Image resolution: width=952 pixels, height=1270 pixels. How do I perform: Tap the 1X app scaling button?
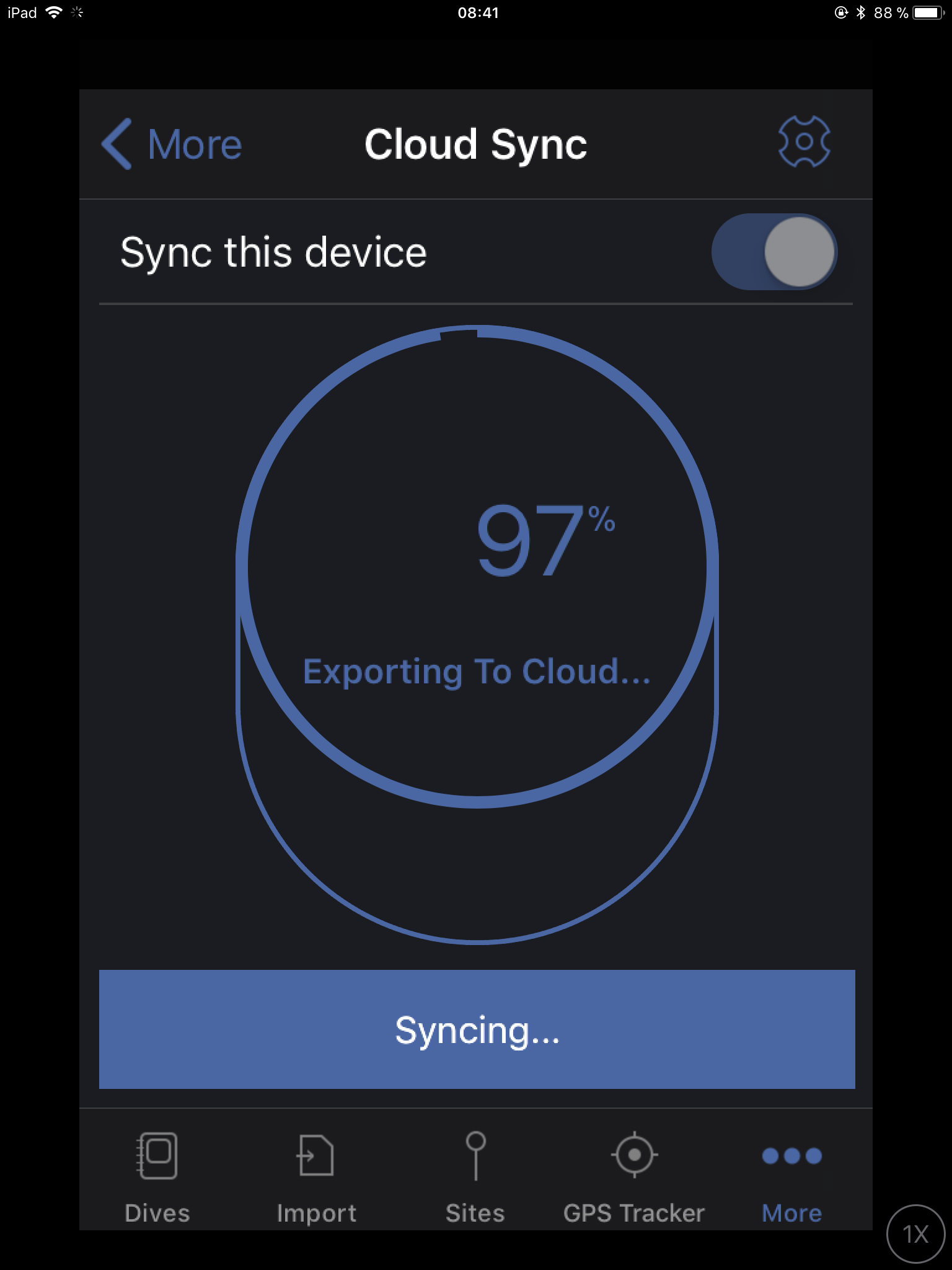pyautogui.click(x=915, y=1234)
